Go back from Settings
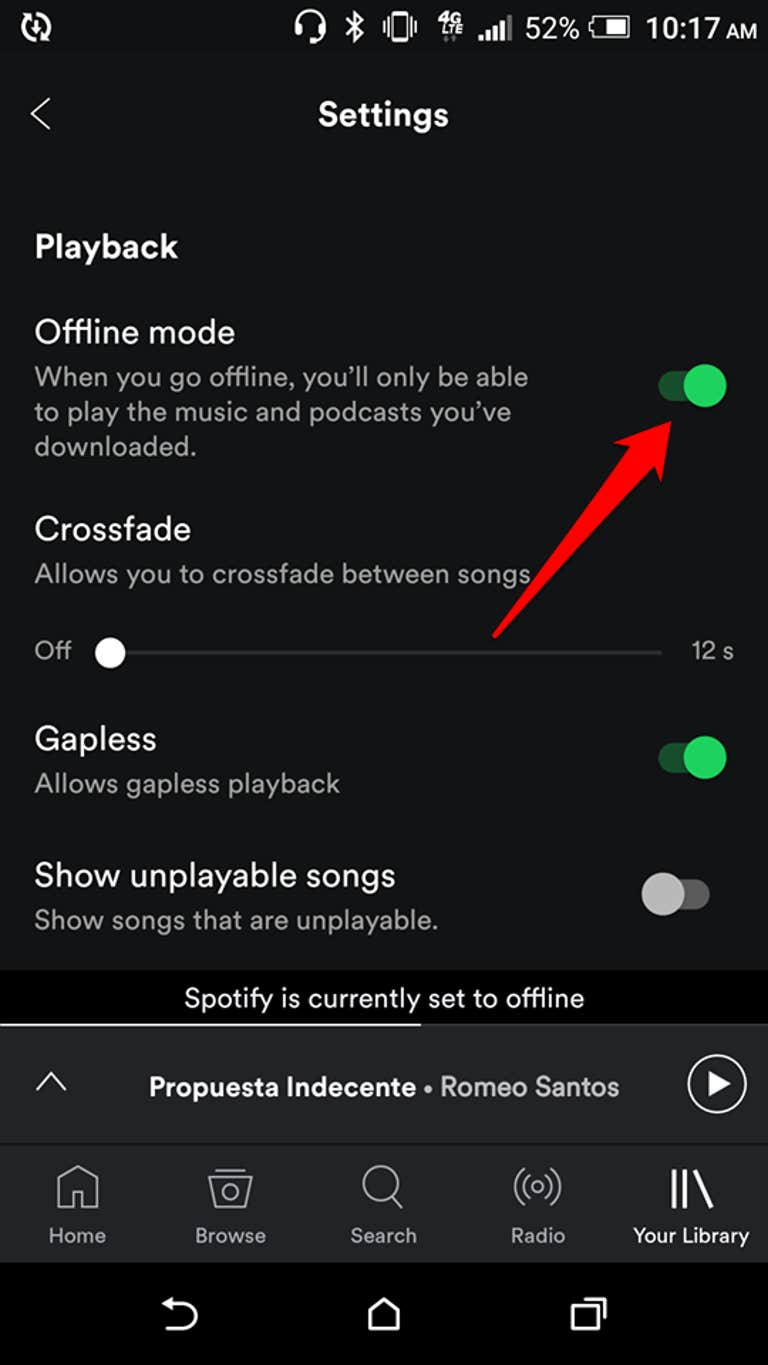The width and height of the screenshot is (768, 1365). [x=41, y=114]
